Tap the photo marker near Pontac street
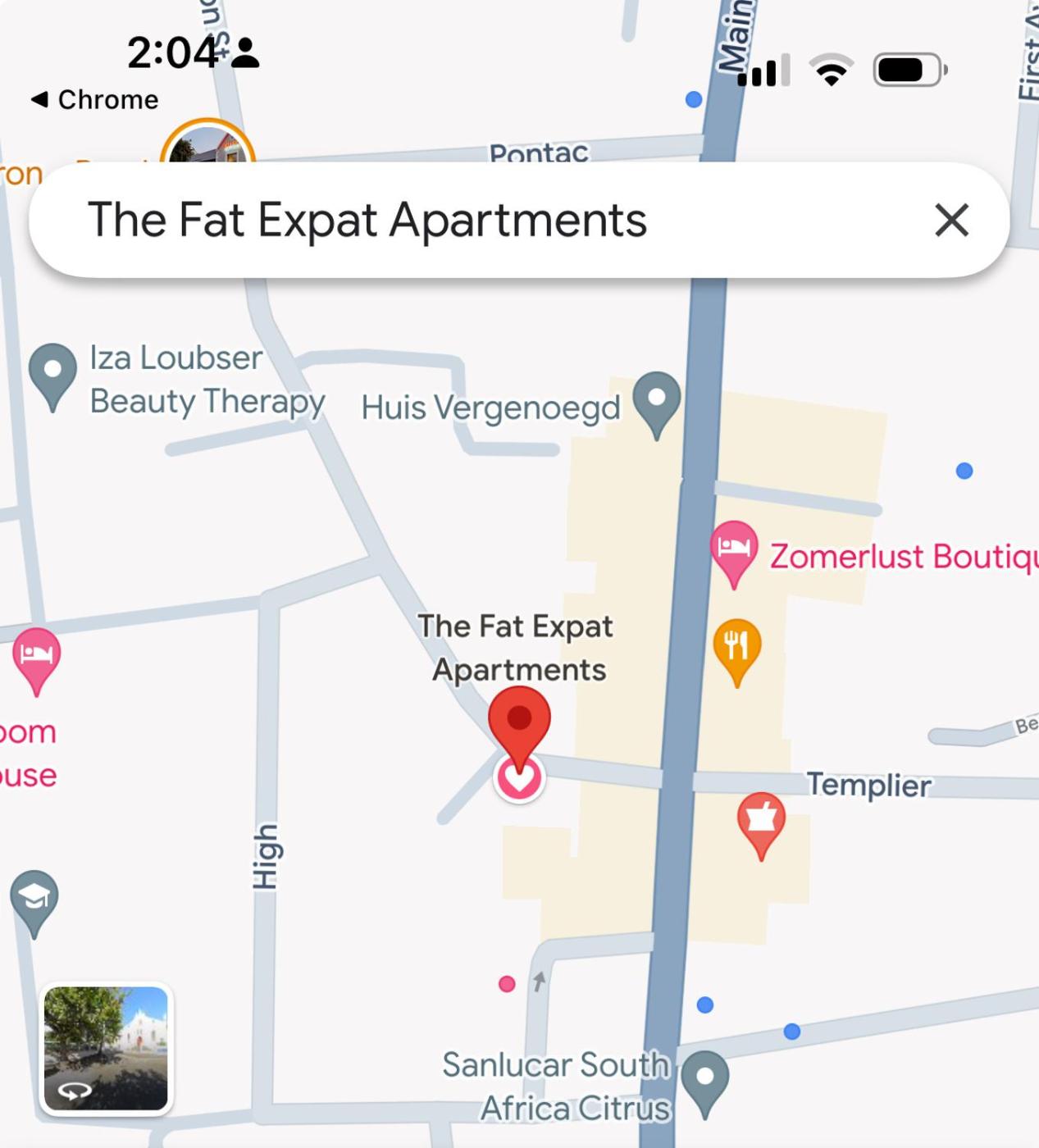The image size is (1039, 1148). [x=207, y=145]
